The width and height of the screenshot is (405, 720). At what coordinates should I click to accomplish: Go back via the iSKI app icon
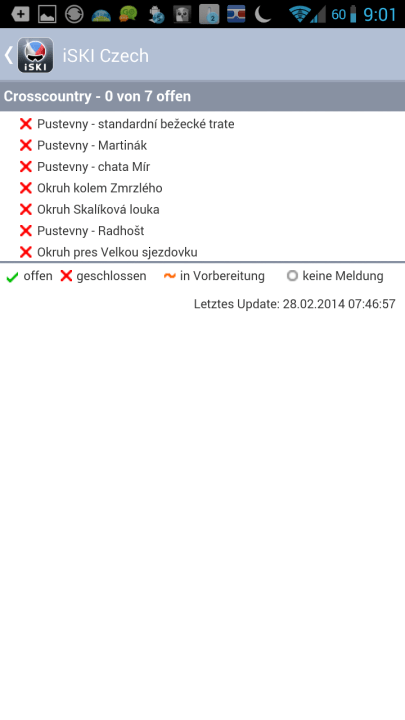[35, 55]
